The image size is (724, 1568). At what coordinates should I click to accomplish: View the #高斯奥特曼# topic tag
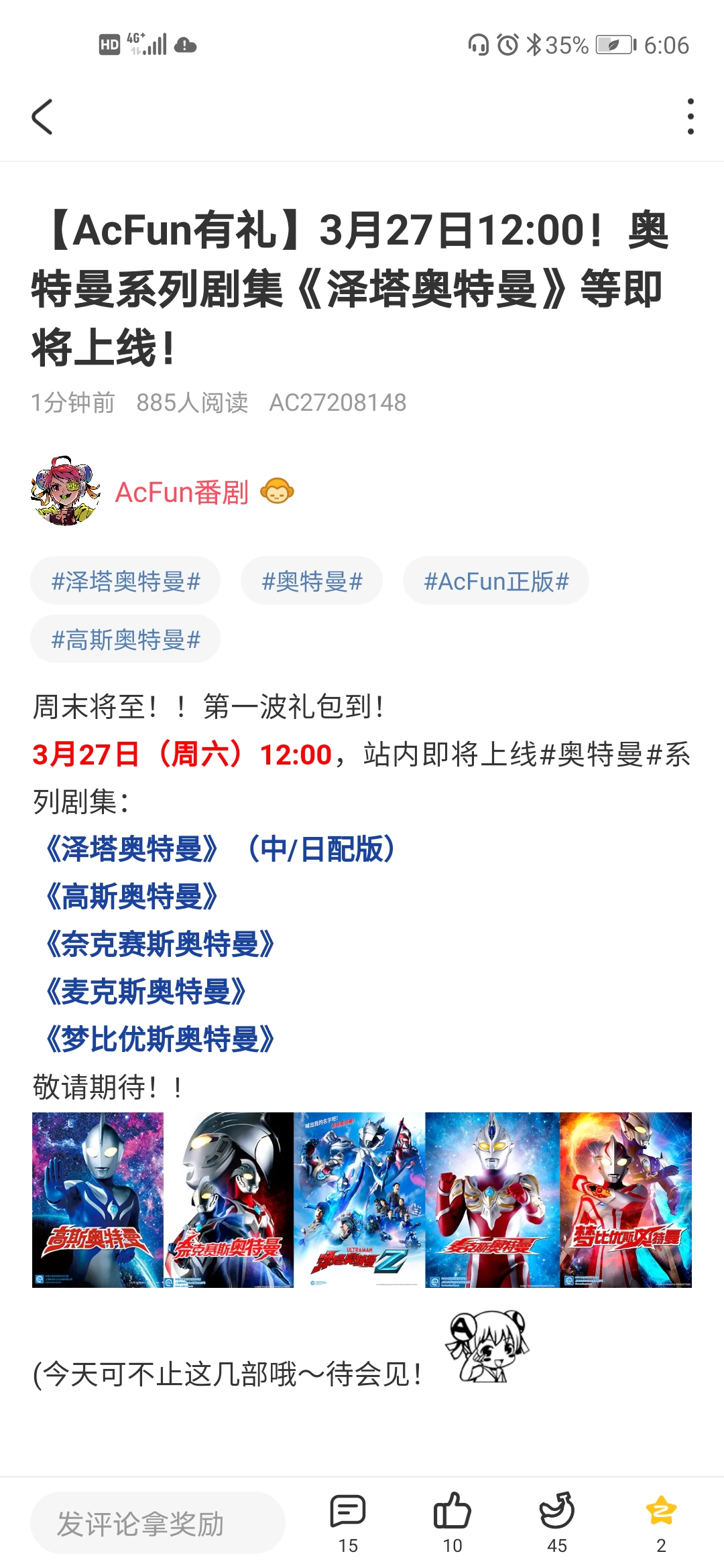(125, 639)
